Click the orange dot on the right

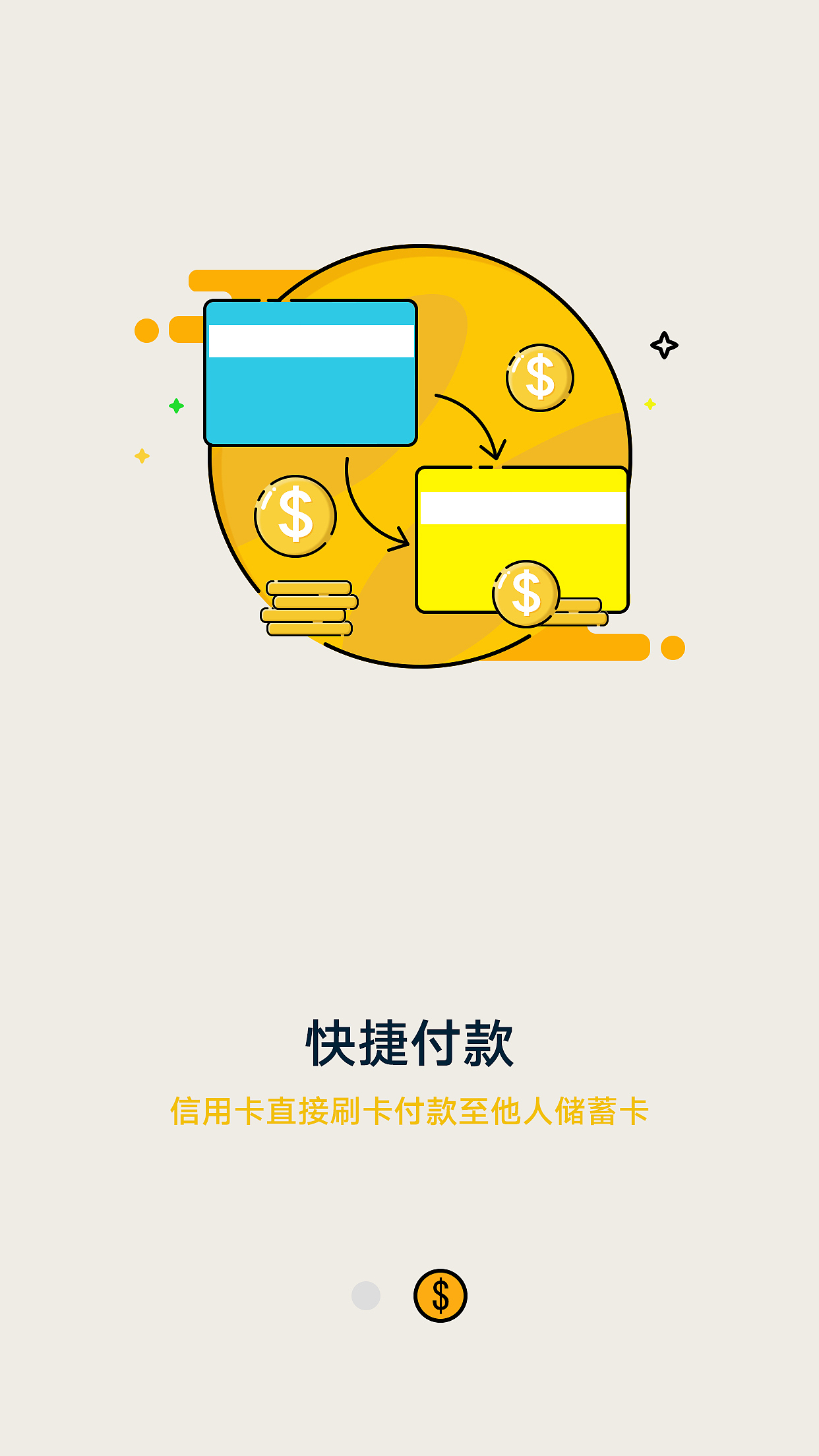coord(672,648)
